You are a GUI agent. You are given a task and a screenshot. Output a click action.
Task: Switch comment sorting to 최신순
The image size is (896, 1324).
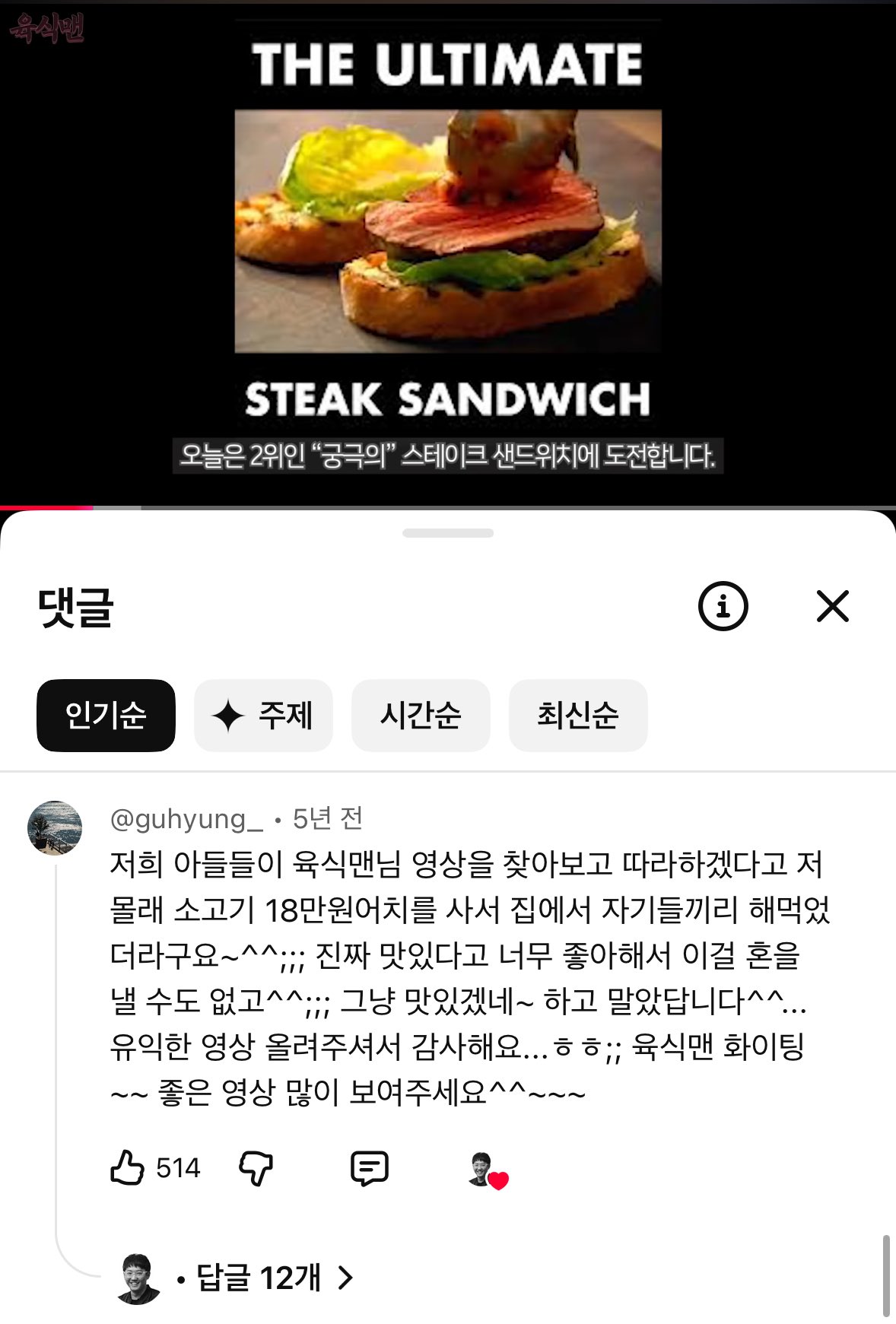tap(578, 716)
